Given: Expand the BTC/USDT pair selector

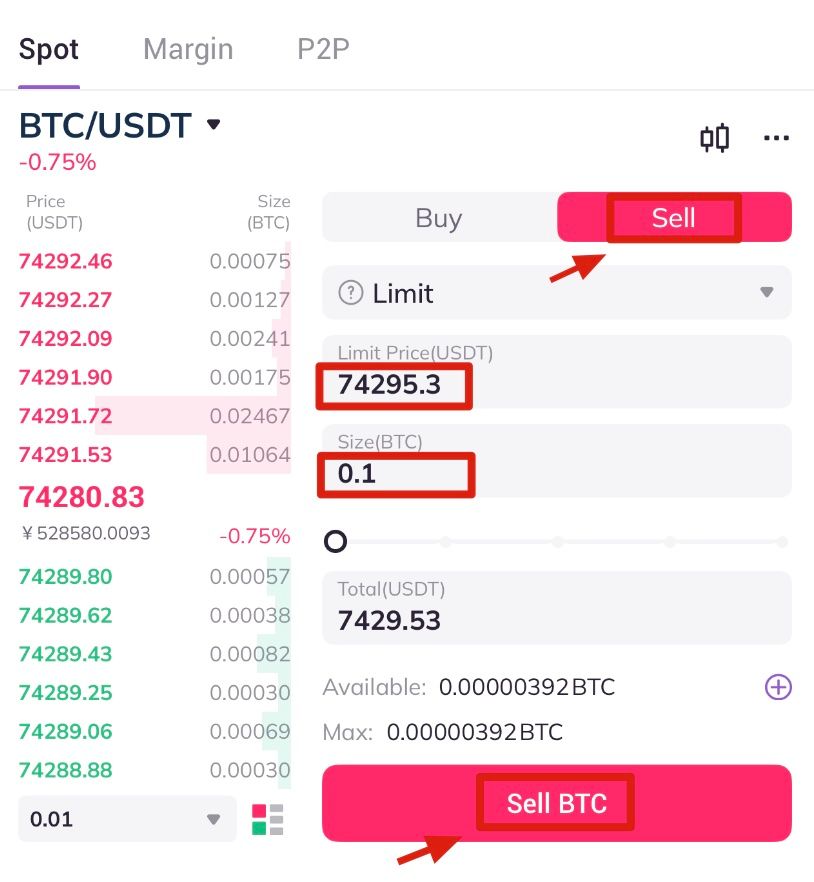Looking at the screenshot, I should [119, 126].
